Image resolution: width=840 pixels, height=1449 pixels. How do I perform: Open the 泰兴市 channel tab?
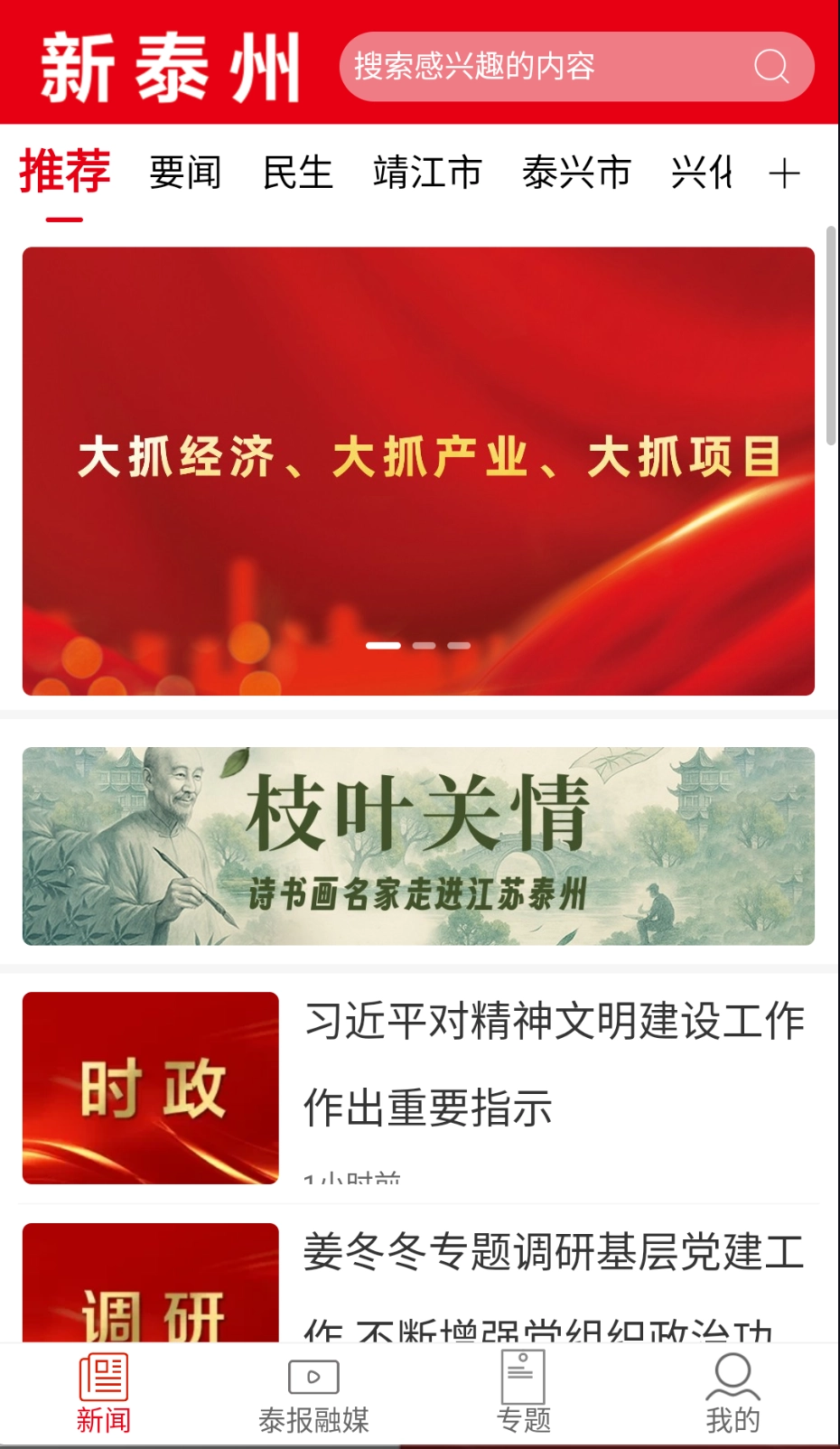click(578, 173)
